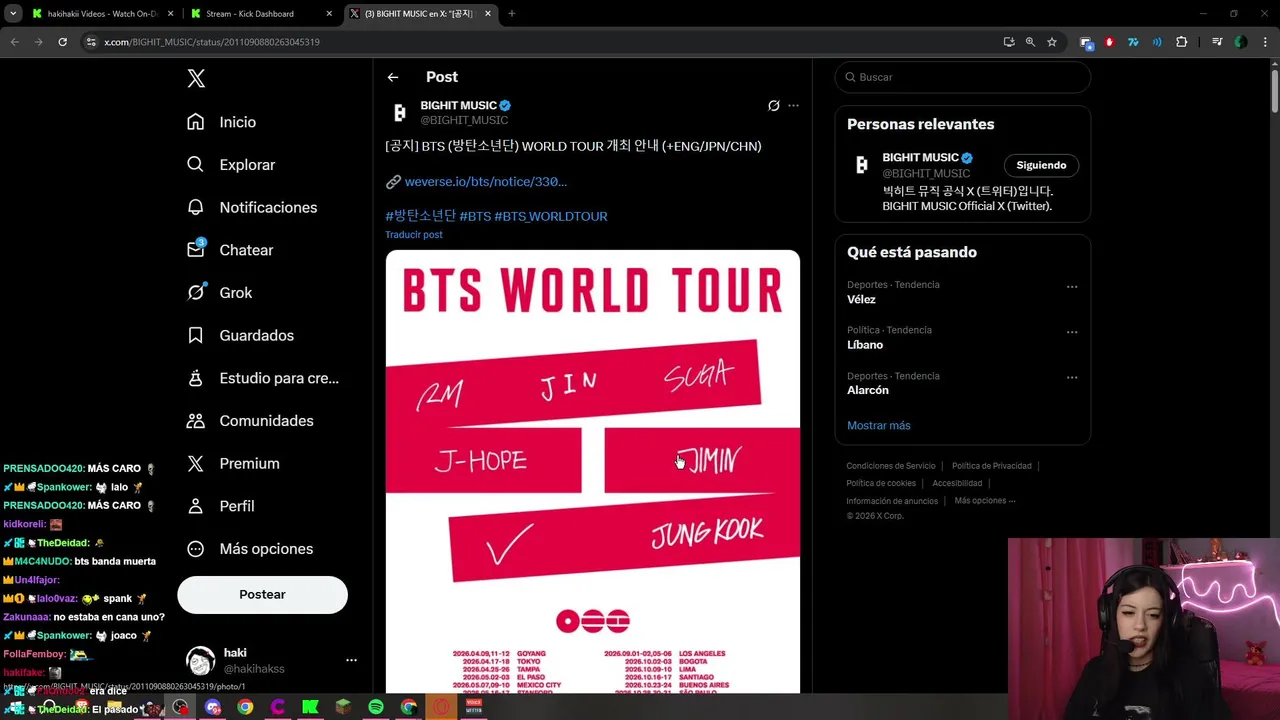Go to Inicio in the sidebar
Image resolution: width=1280 pixels, height=720 pixels.
[x=237, y=122]
